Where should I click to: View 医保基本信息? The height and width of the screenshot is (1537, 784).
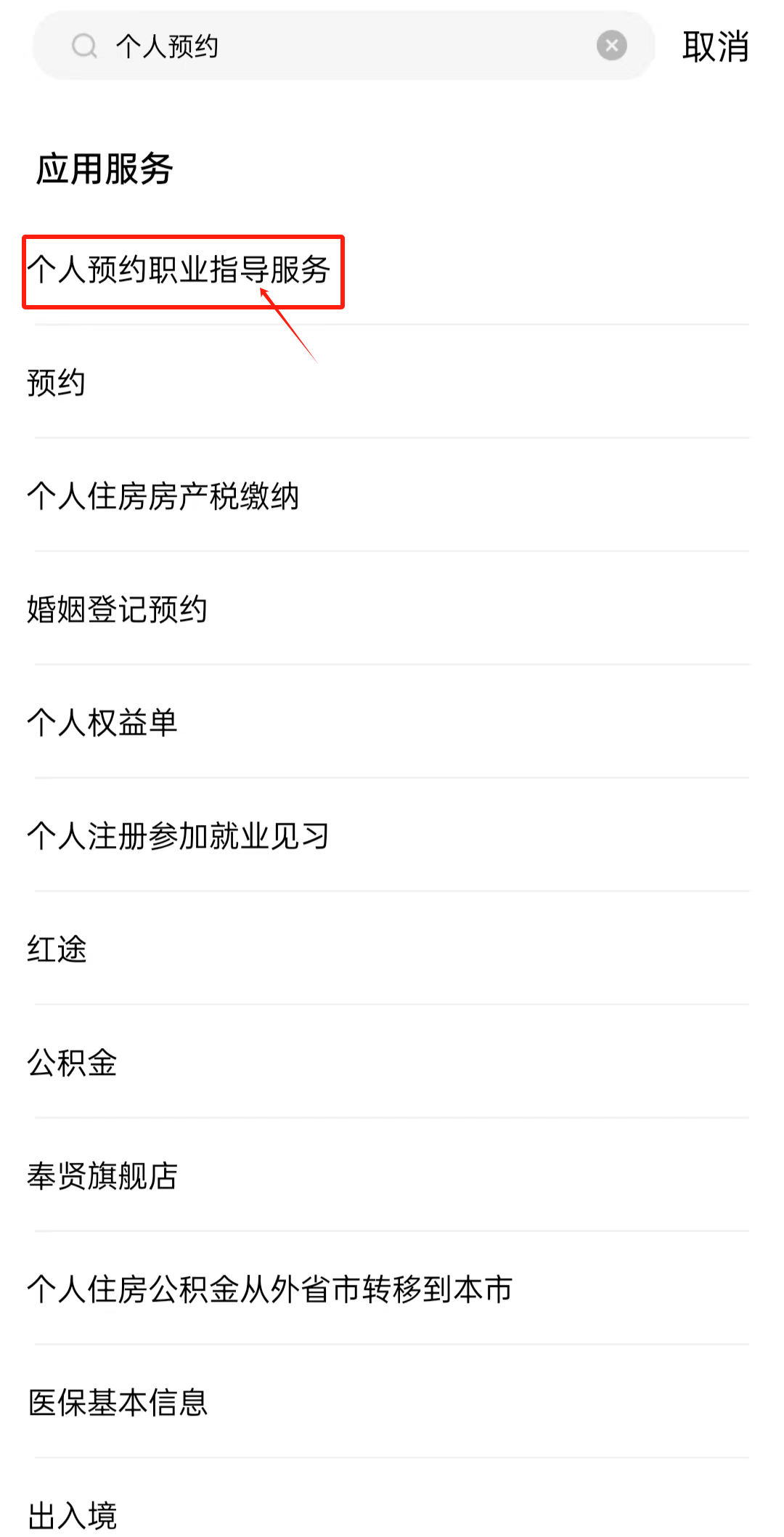click(118, 1403)
